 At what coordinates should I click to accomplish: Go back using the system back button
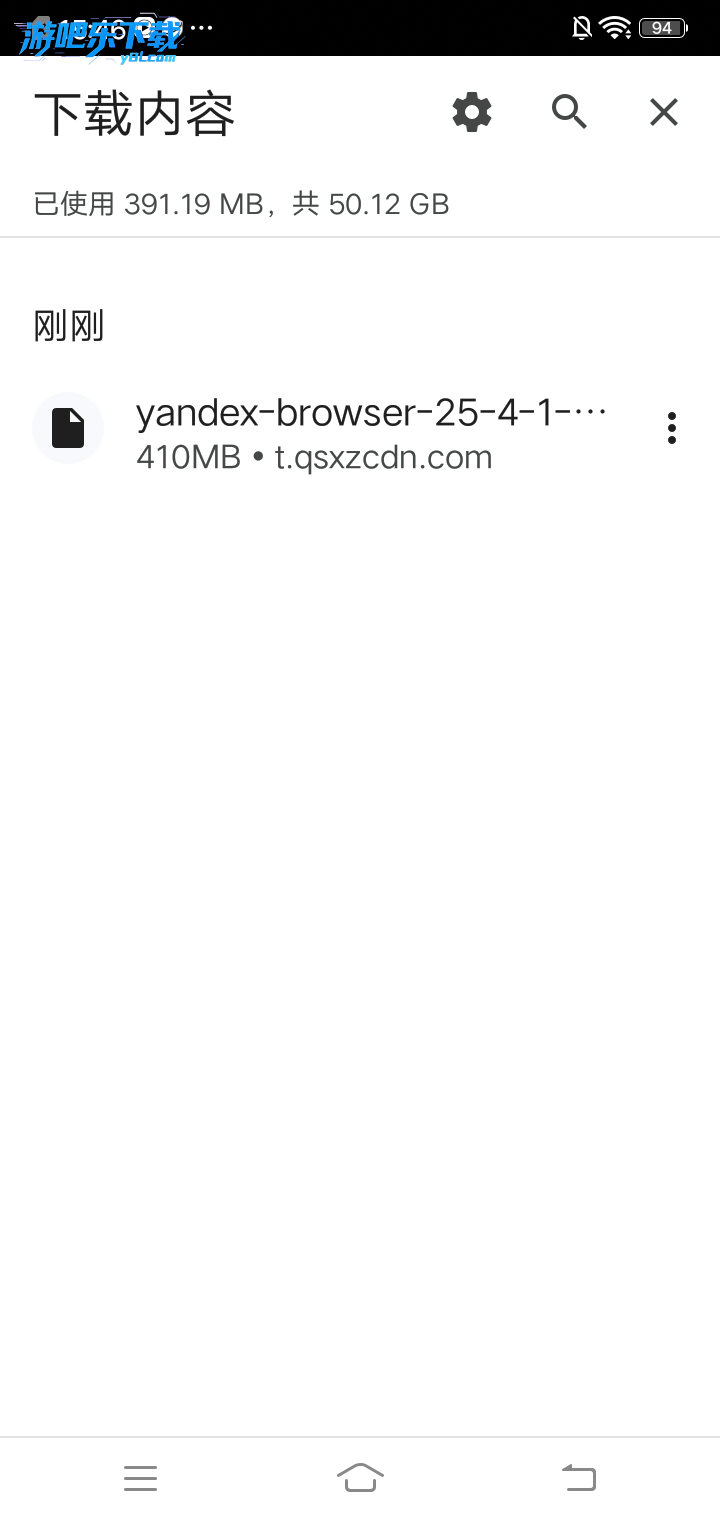click(x=579, y=1477)
